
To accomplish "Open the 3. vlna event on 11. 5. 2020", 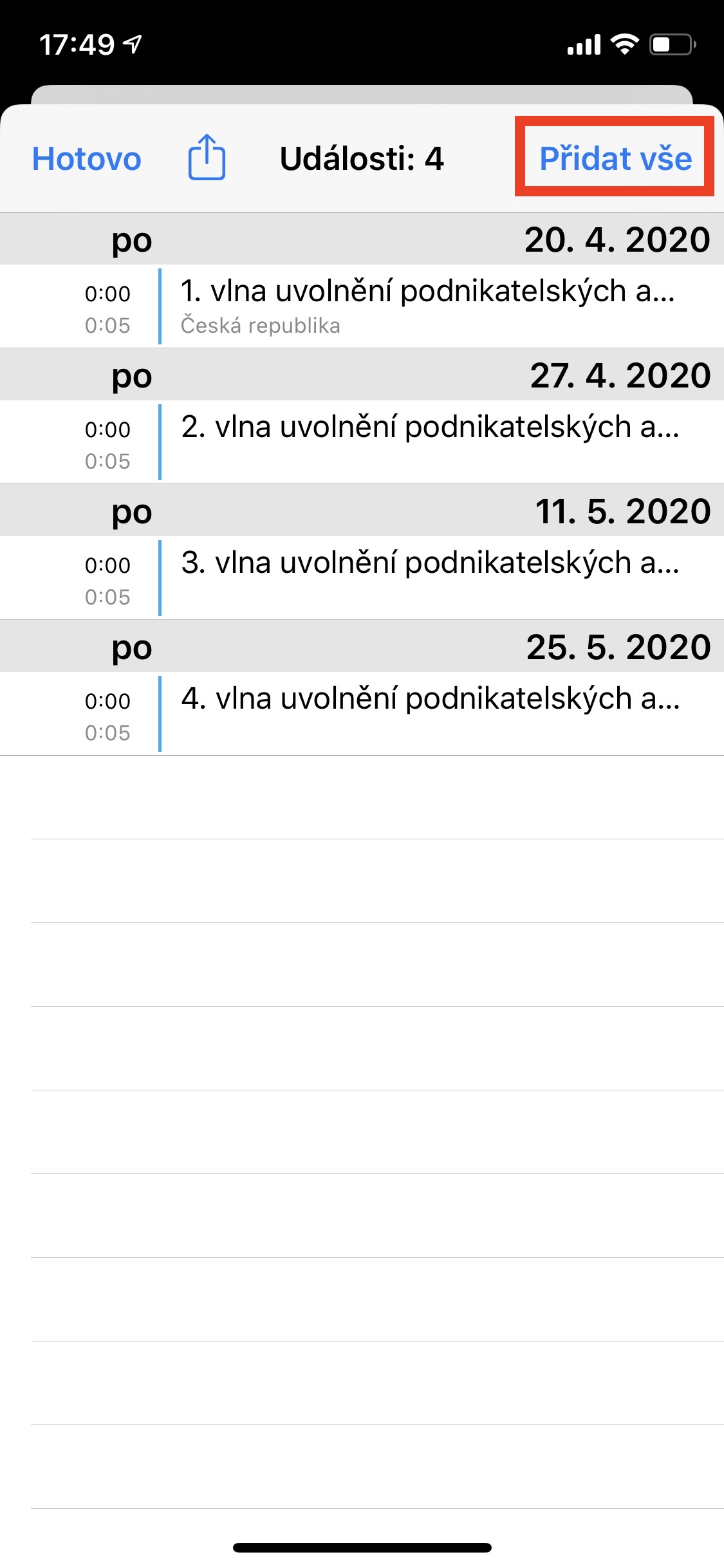I will tap(429, 577).
